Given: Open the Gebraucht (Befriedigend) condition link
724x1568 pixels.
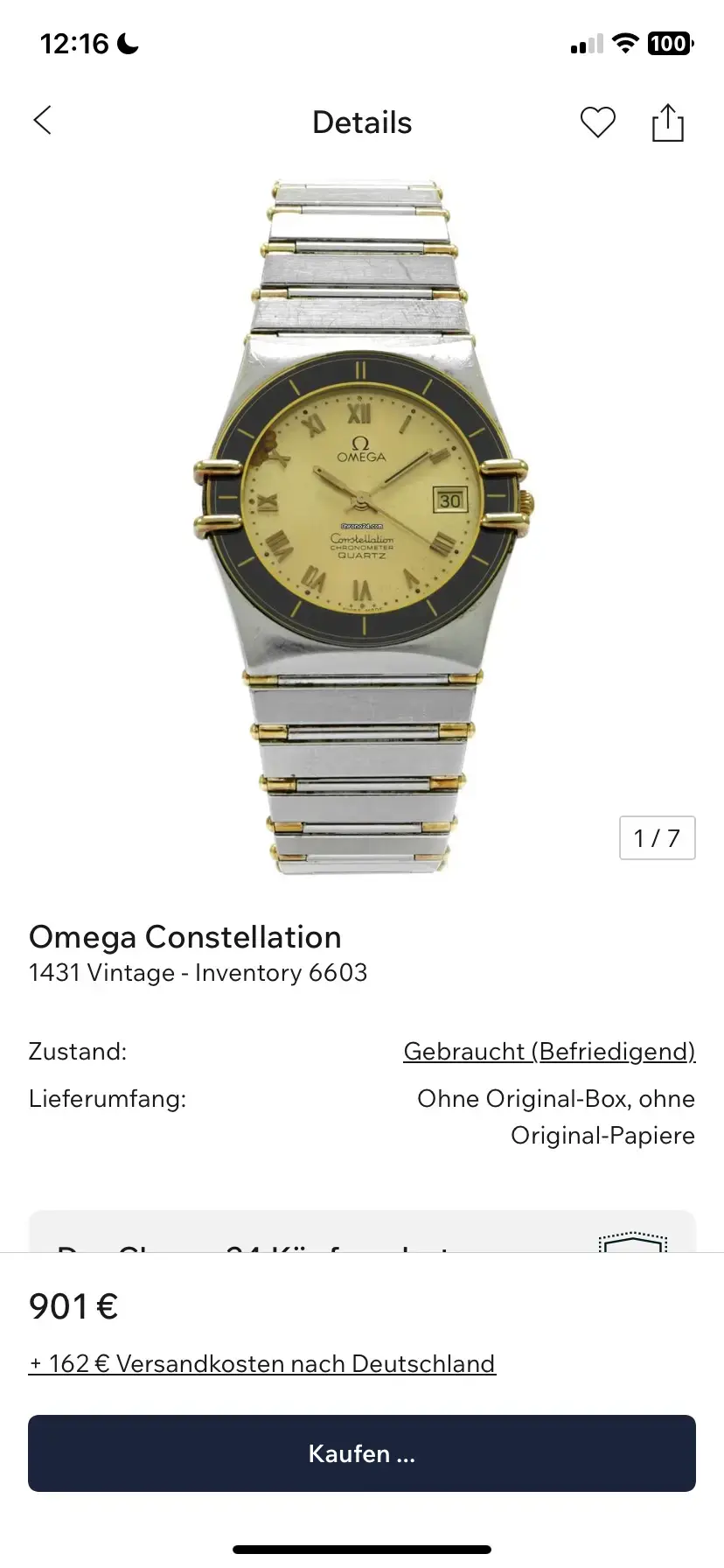Looking at the screenshot, I should (549, 1051).
